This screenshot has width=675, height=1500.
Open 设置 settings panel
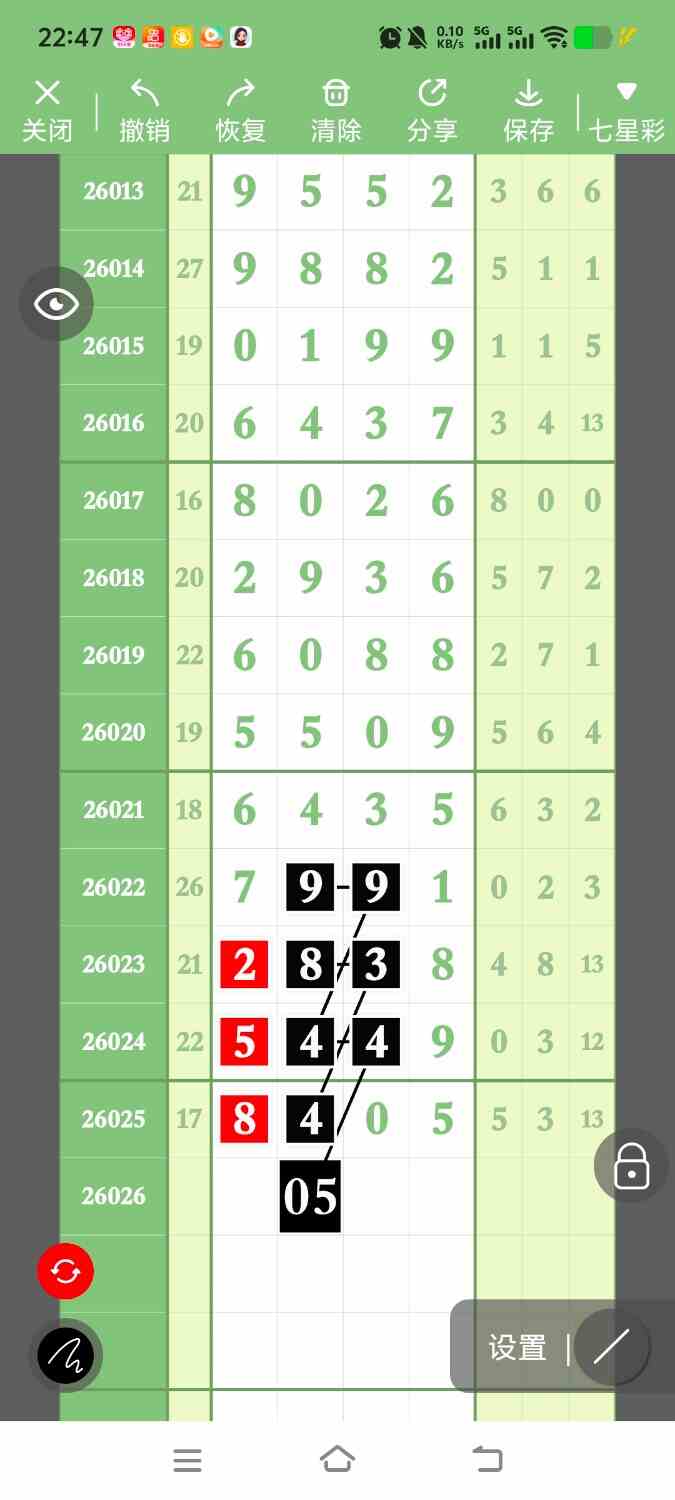click(x=517, y=1348)
